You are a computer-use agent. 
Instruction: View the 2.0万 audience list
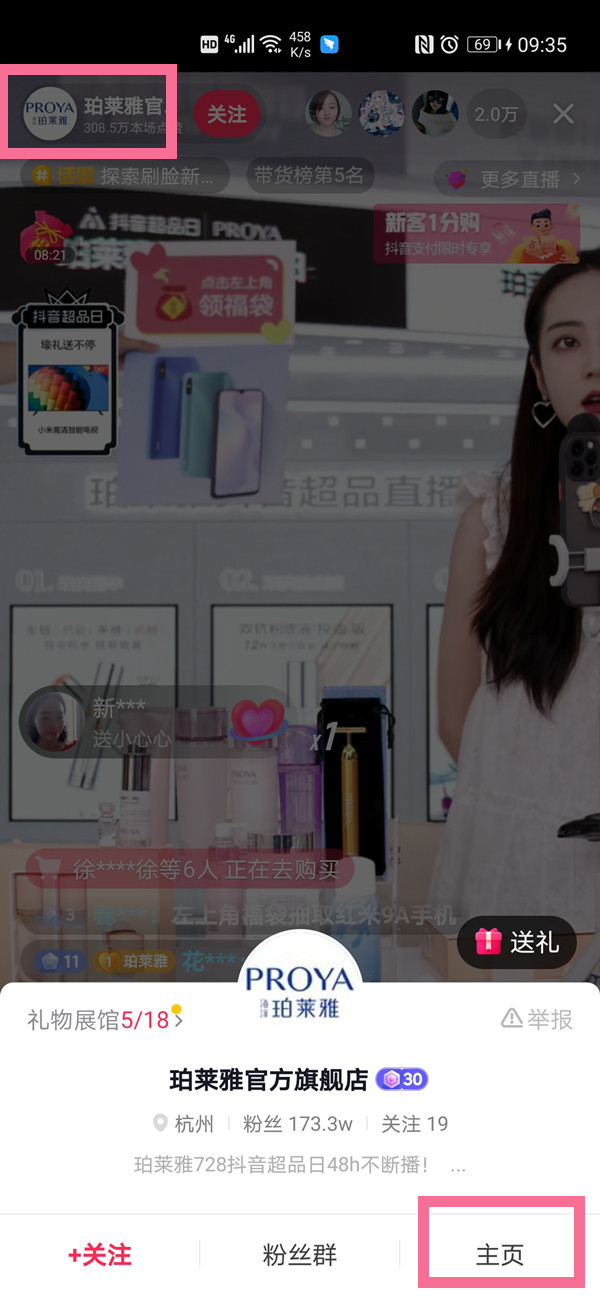coord(497,114)
